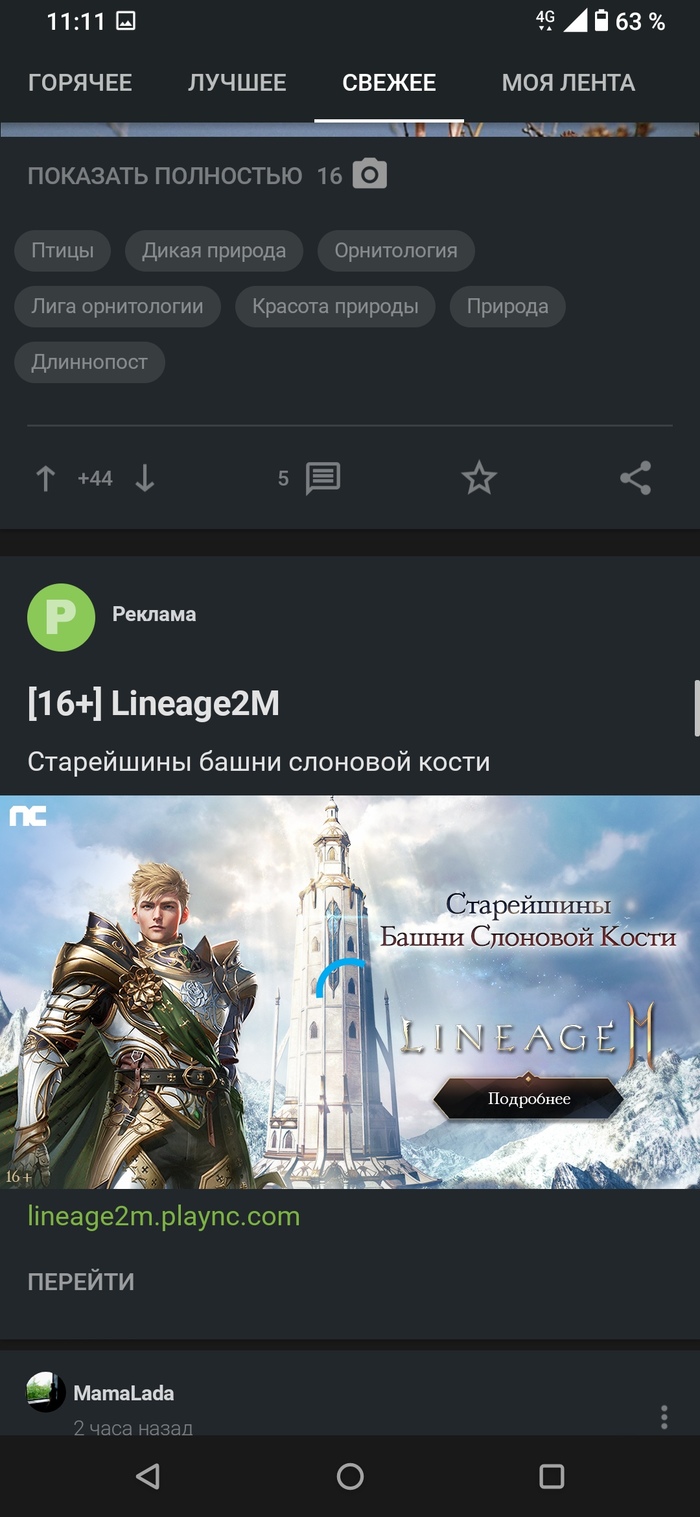Open comments of the birds post

click(322, 479)
